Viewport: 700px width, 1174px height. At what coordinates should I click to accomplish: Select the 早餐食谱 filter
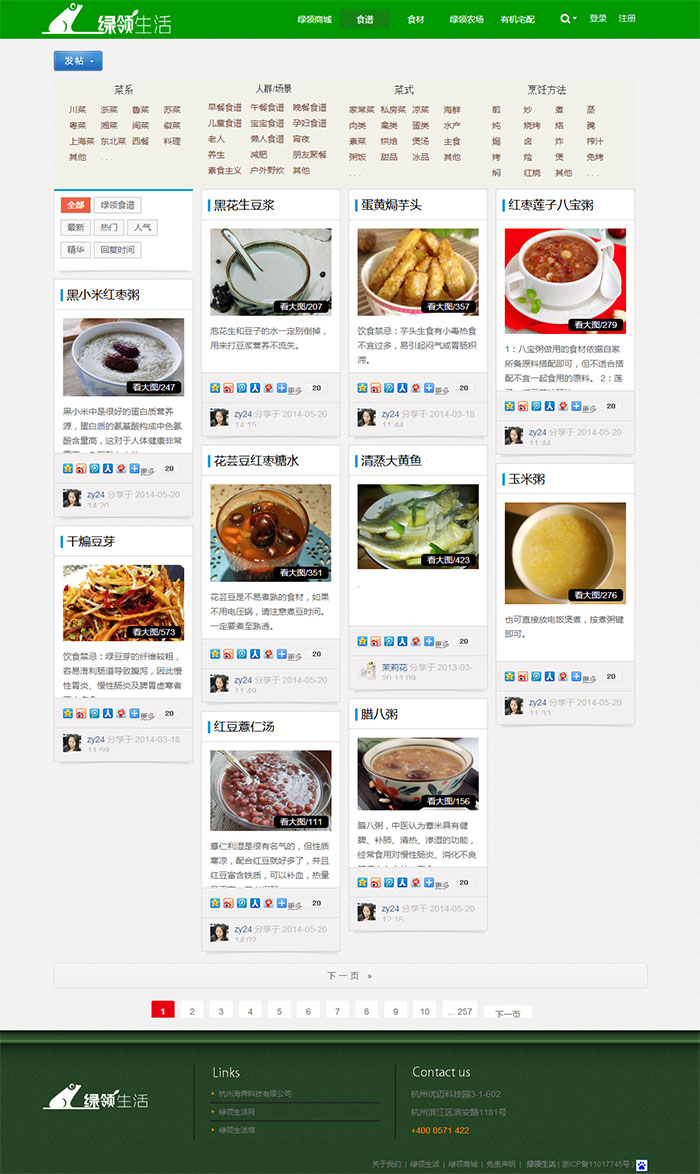(x=224, y=108)
